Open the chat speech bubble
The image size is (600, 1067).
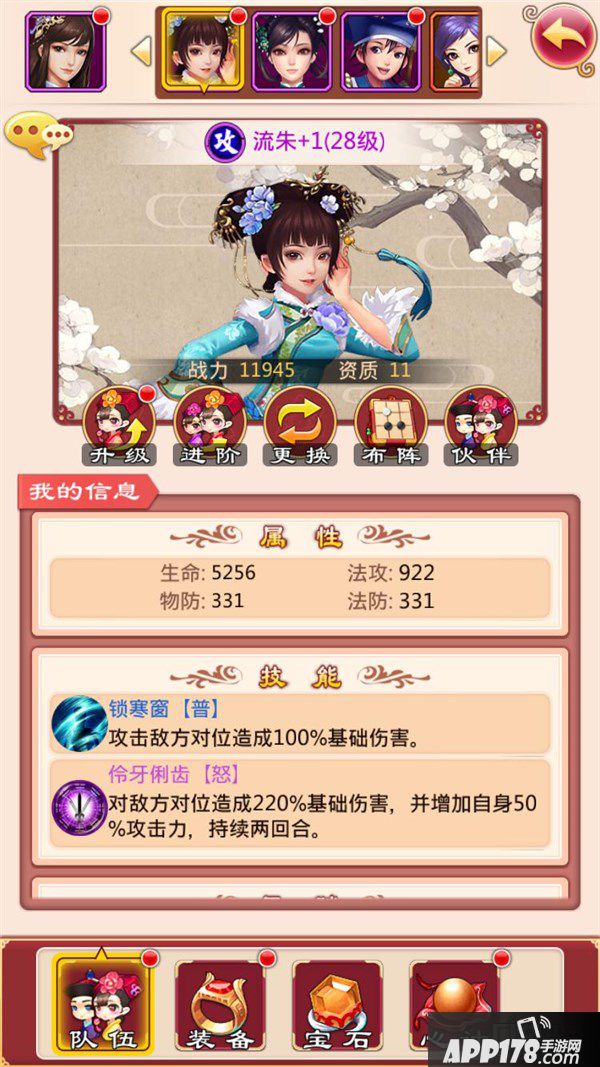38,136
